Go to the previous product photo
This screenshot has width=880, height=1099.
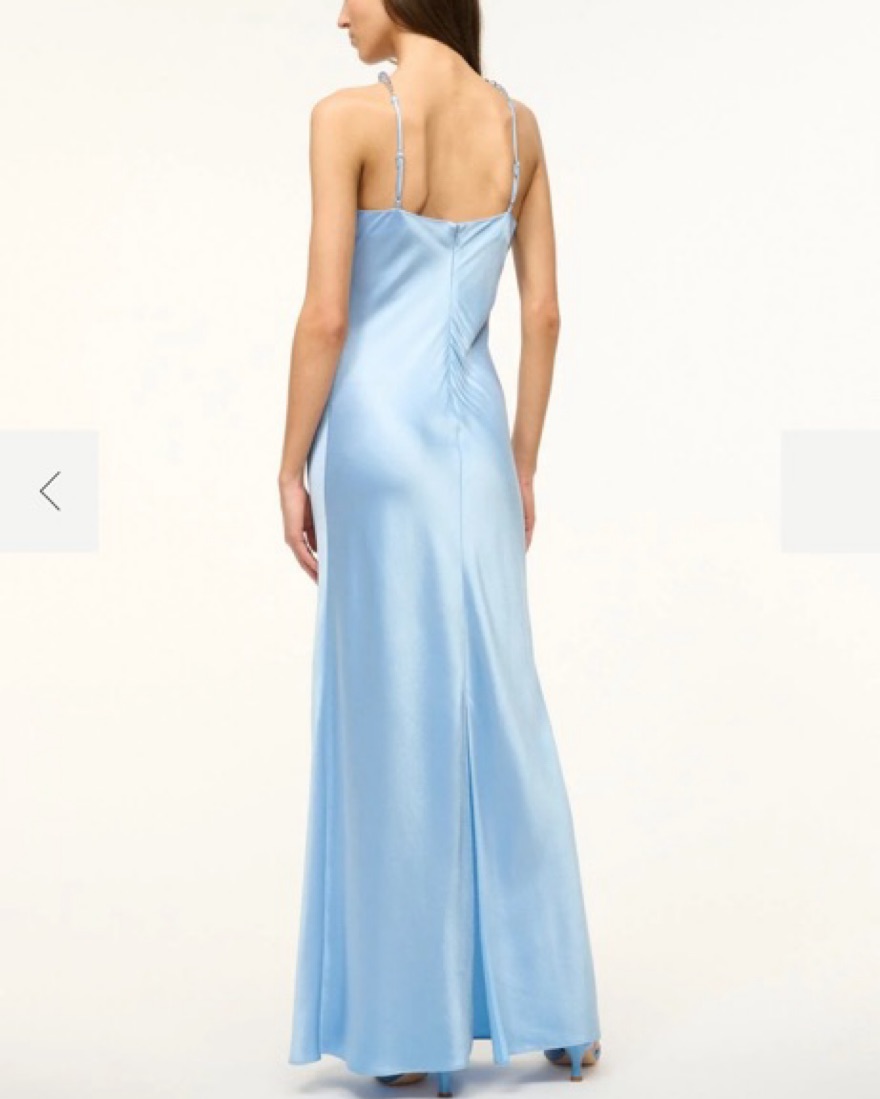(x=49, y=491)
